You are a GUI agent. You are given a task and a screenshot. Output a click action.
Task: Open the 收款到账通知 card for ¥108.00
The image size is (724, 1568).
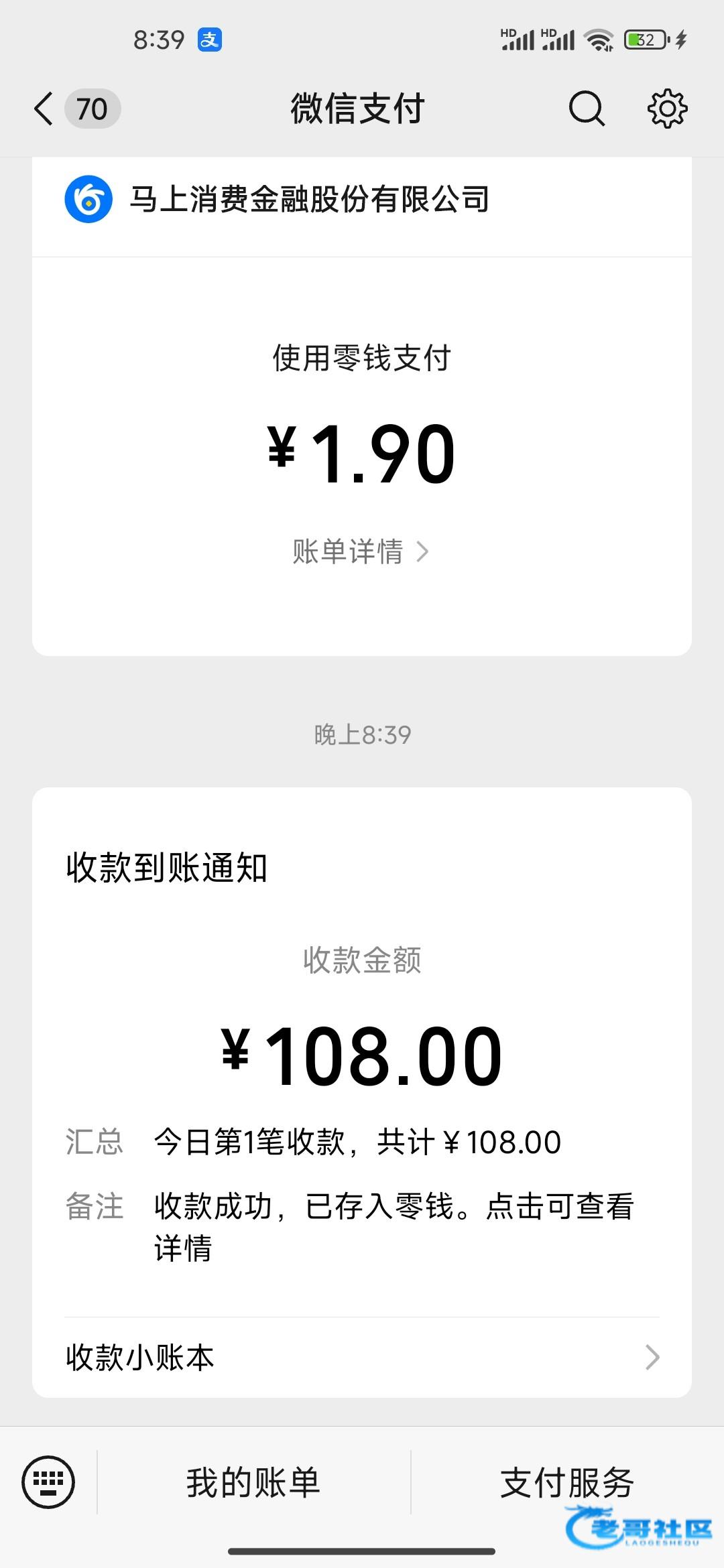[362, 1052]
